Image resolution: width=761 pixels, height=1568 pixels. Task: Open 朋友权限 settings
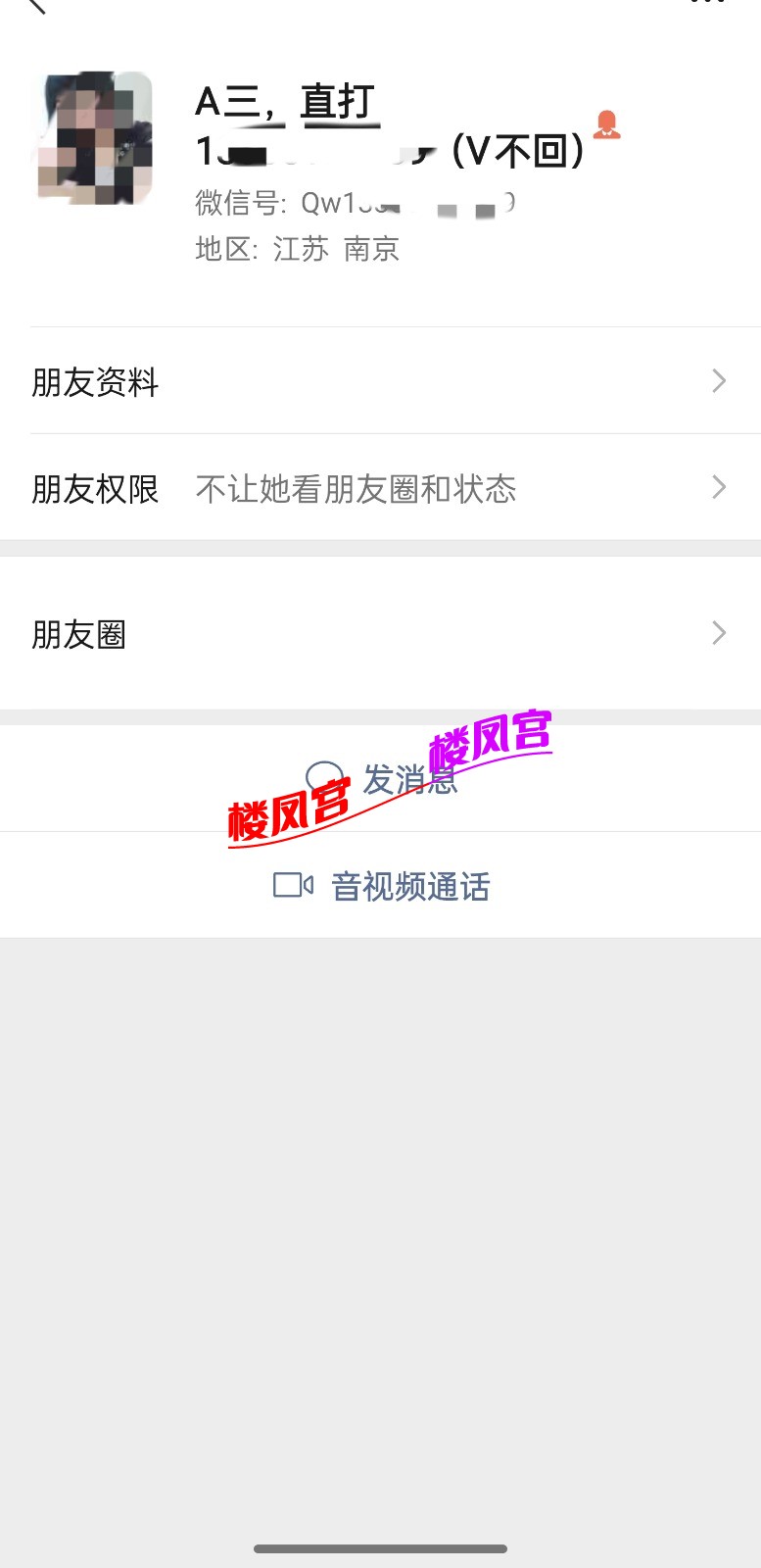[380, 488]
